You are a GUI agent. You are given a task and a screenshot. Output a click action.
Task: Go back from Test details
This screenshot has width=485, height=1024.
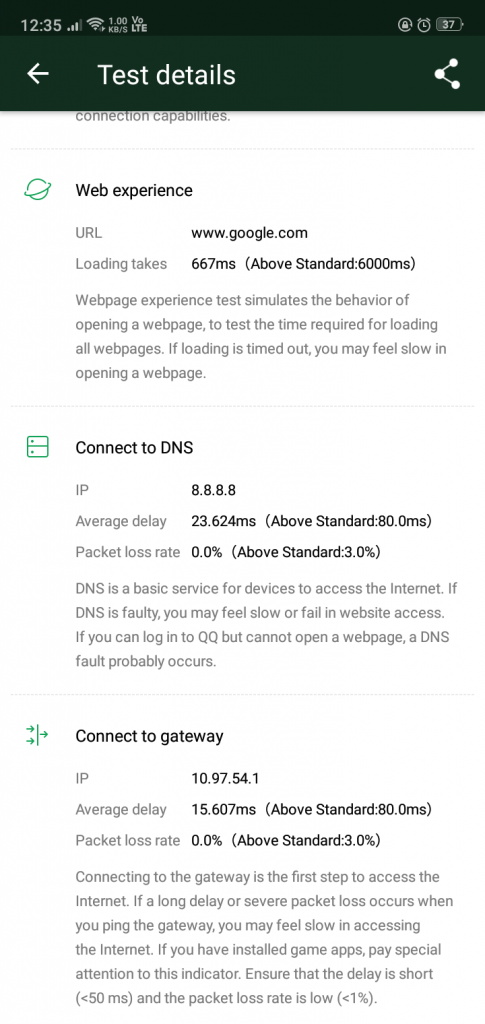pos(38,74)
